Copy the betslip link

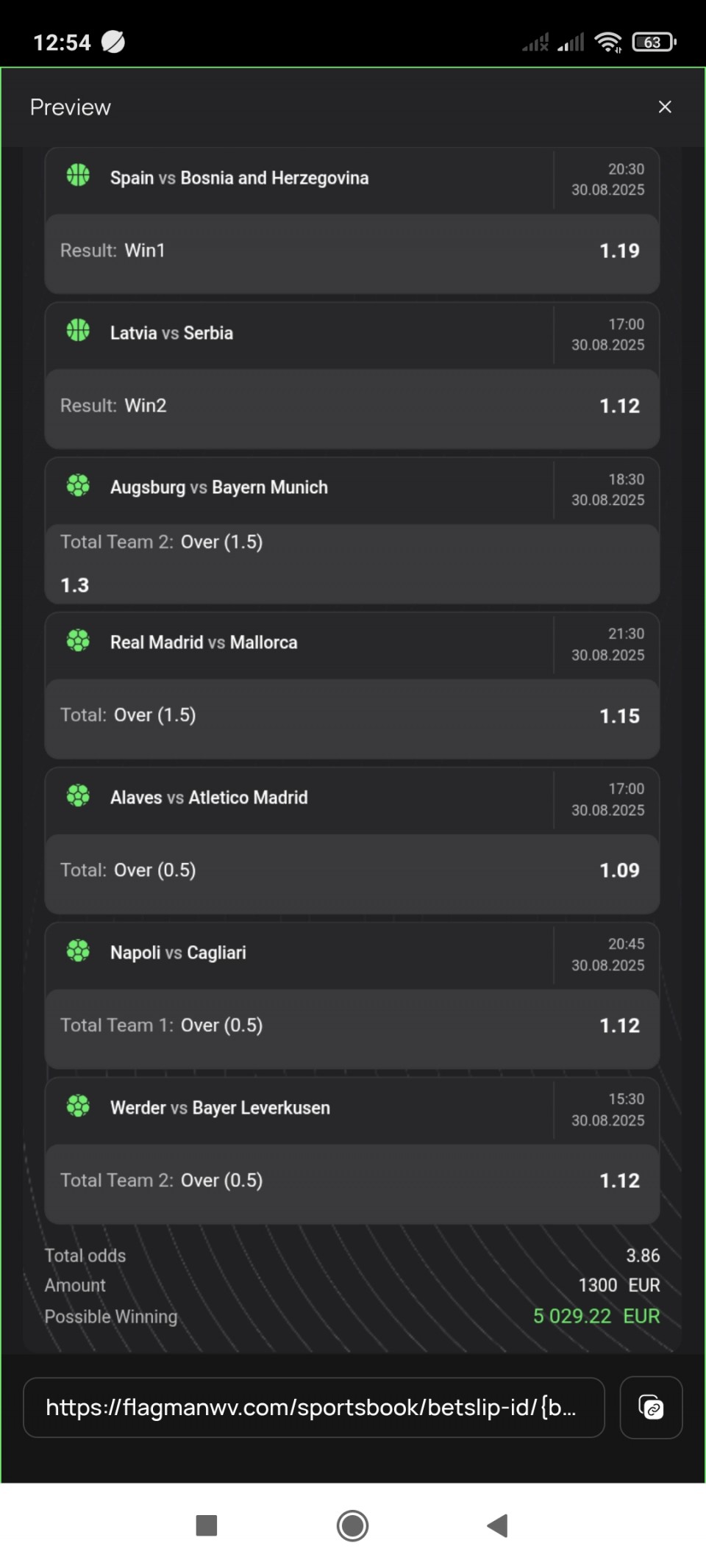pyautogui.click(x=651, y=1407)
